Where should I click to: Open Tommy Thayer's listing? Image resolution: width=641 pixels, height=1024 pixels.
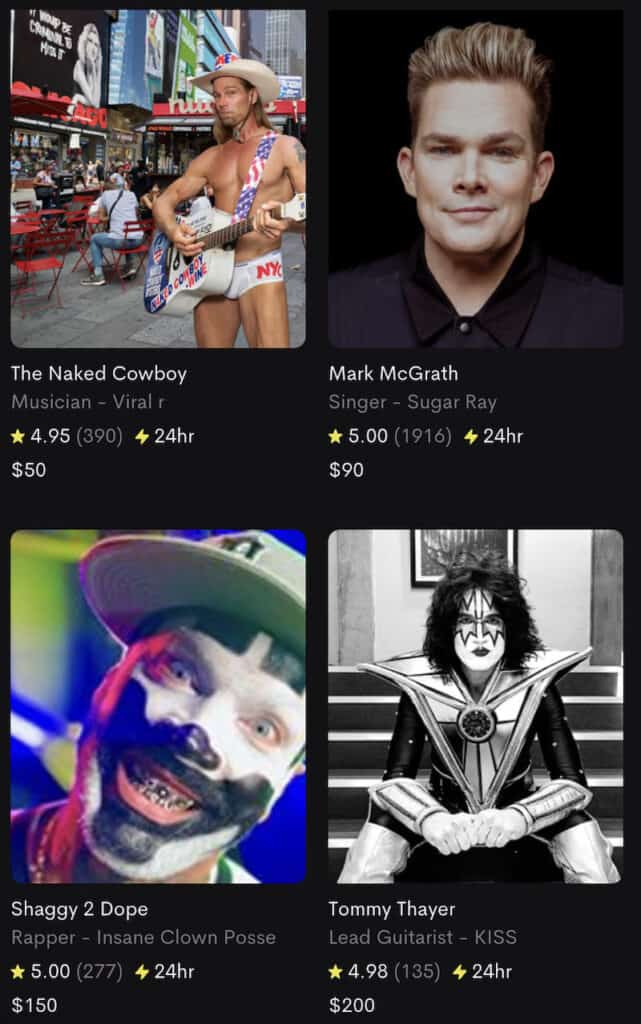475,706
